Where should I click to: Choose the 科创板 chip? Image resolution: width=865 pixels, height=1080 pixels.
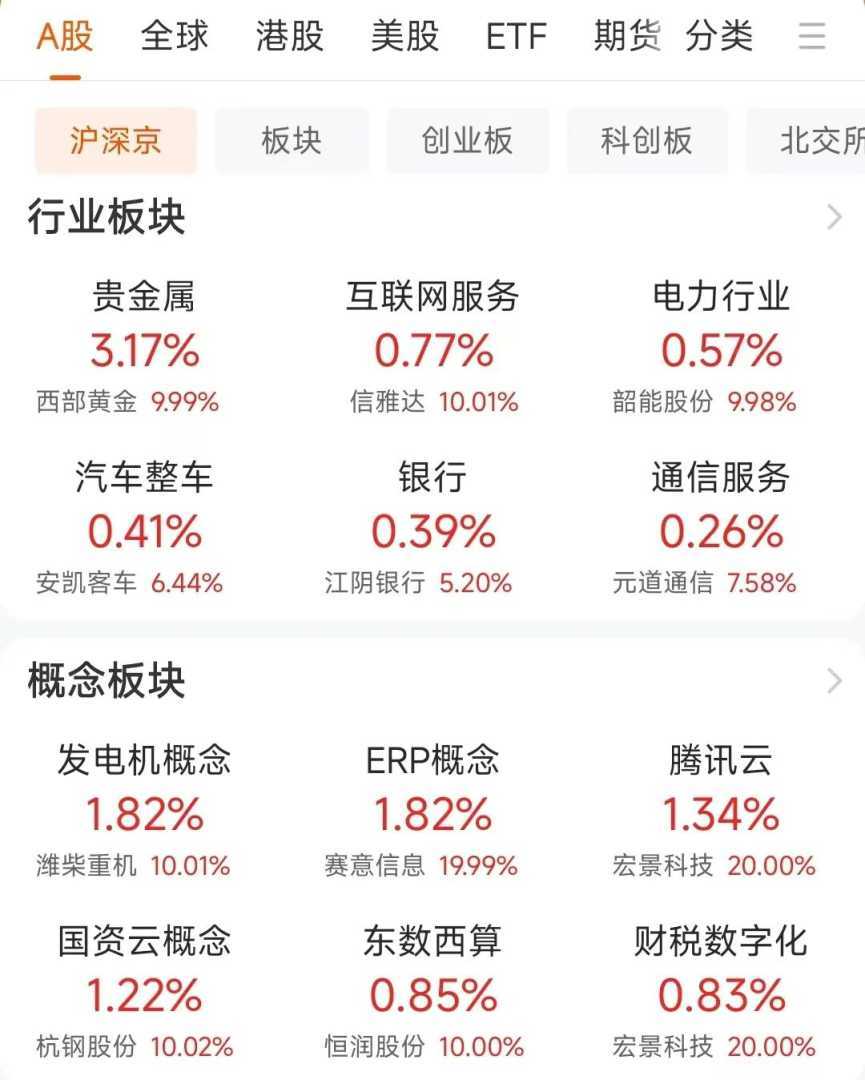pos(646,141)
